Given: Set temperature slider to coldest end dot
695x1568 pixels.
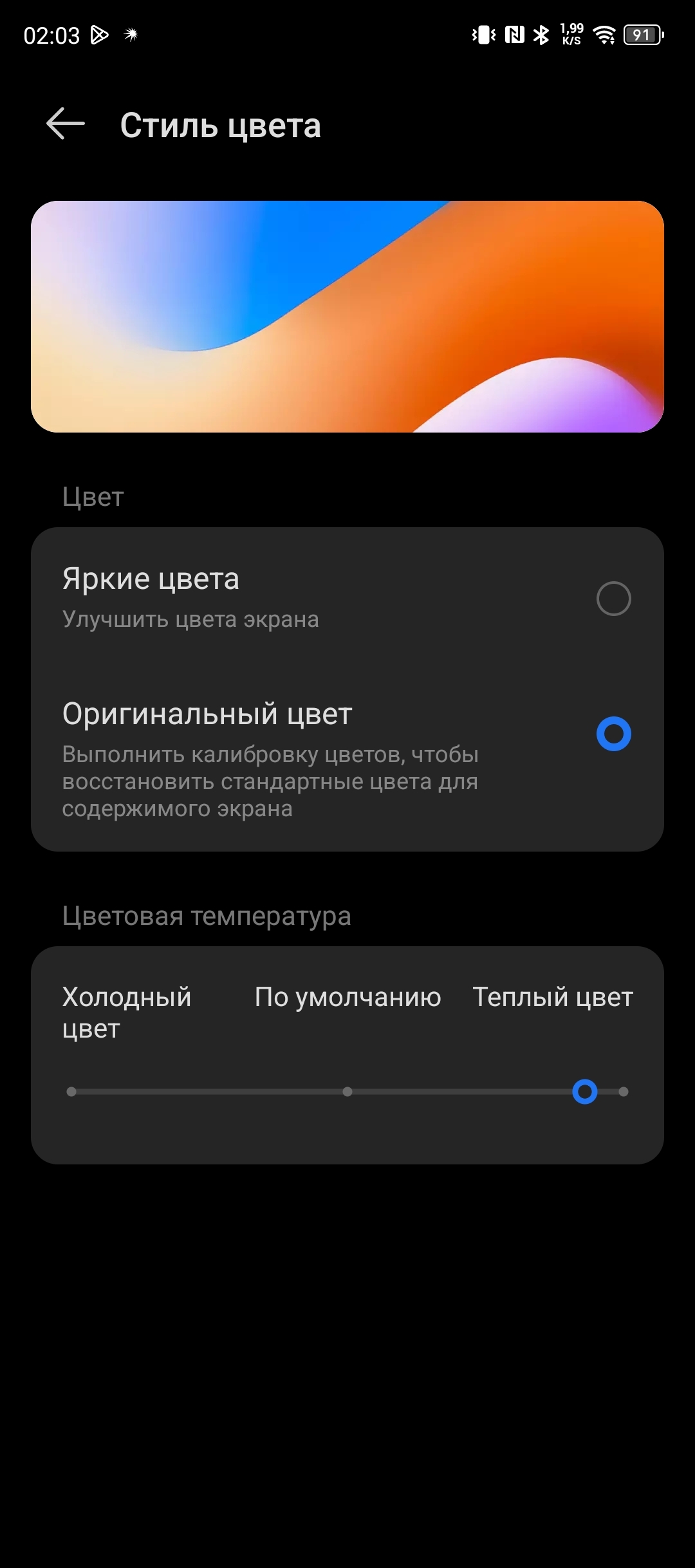Looking at the screenshot, I should pyautogui.click(x=71, y=1092).
